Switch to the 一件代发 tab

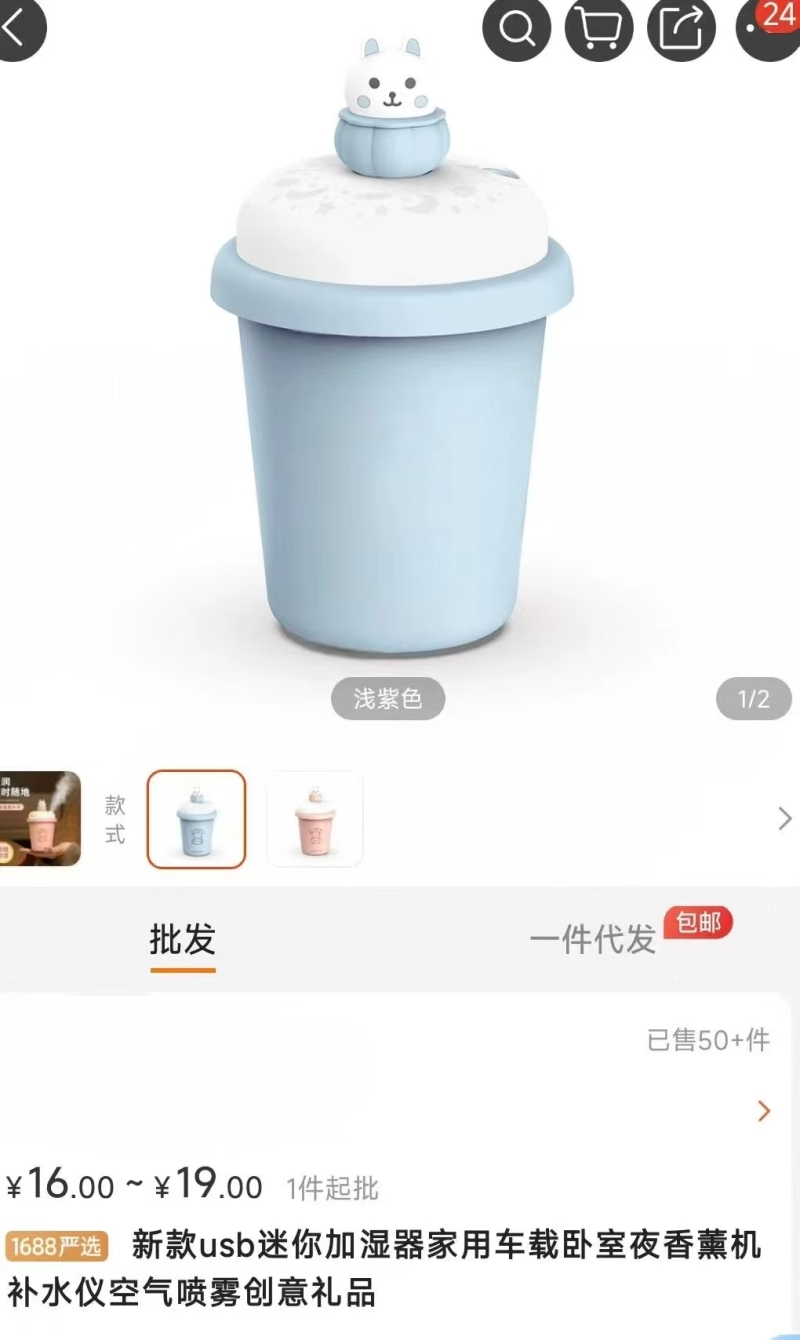[592, 940]
